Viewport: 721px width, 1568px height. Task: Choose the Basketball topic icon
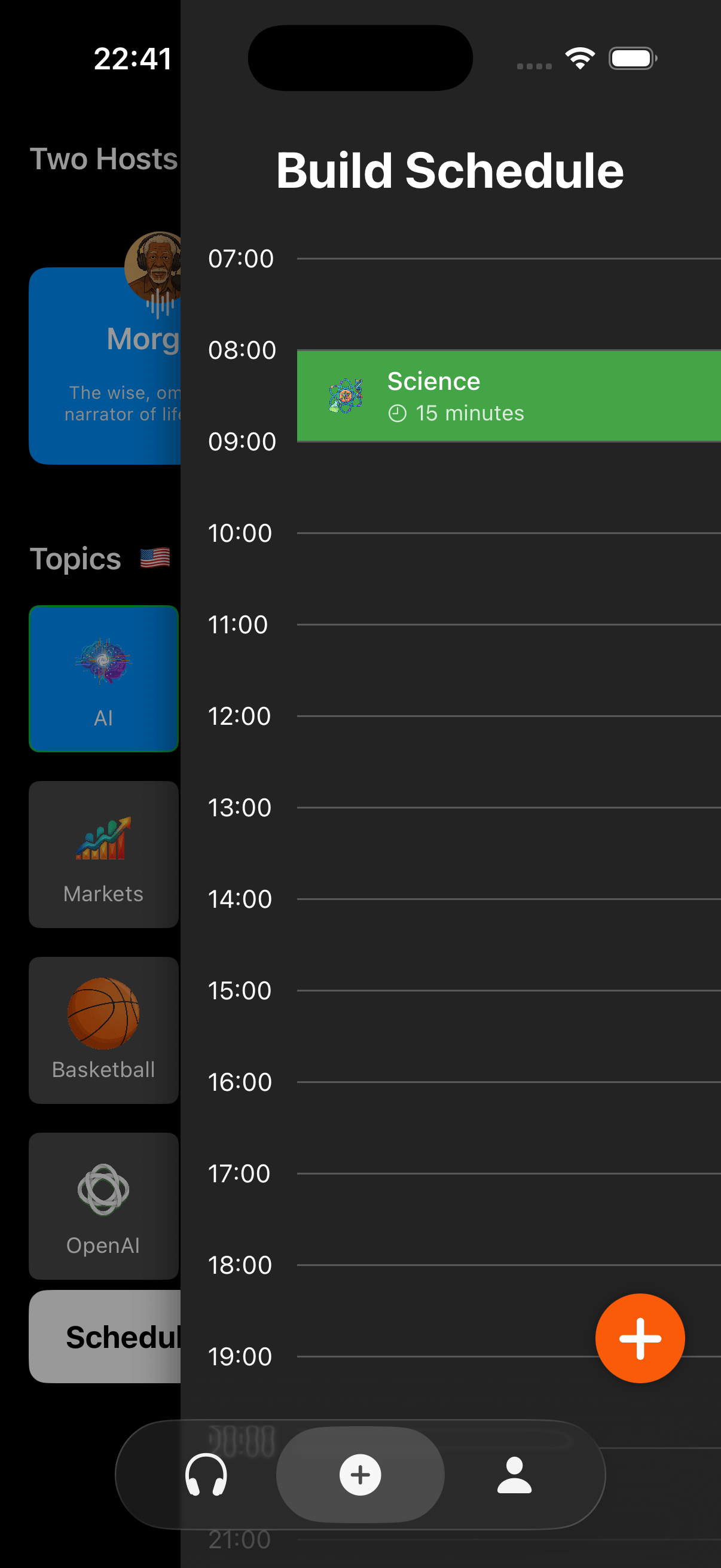103,1012
